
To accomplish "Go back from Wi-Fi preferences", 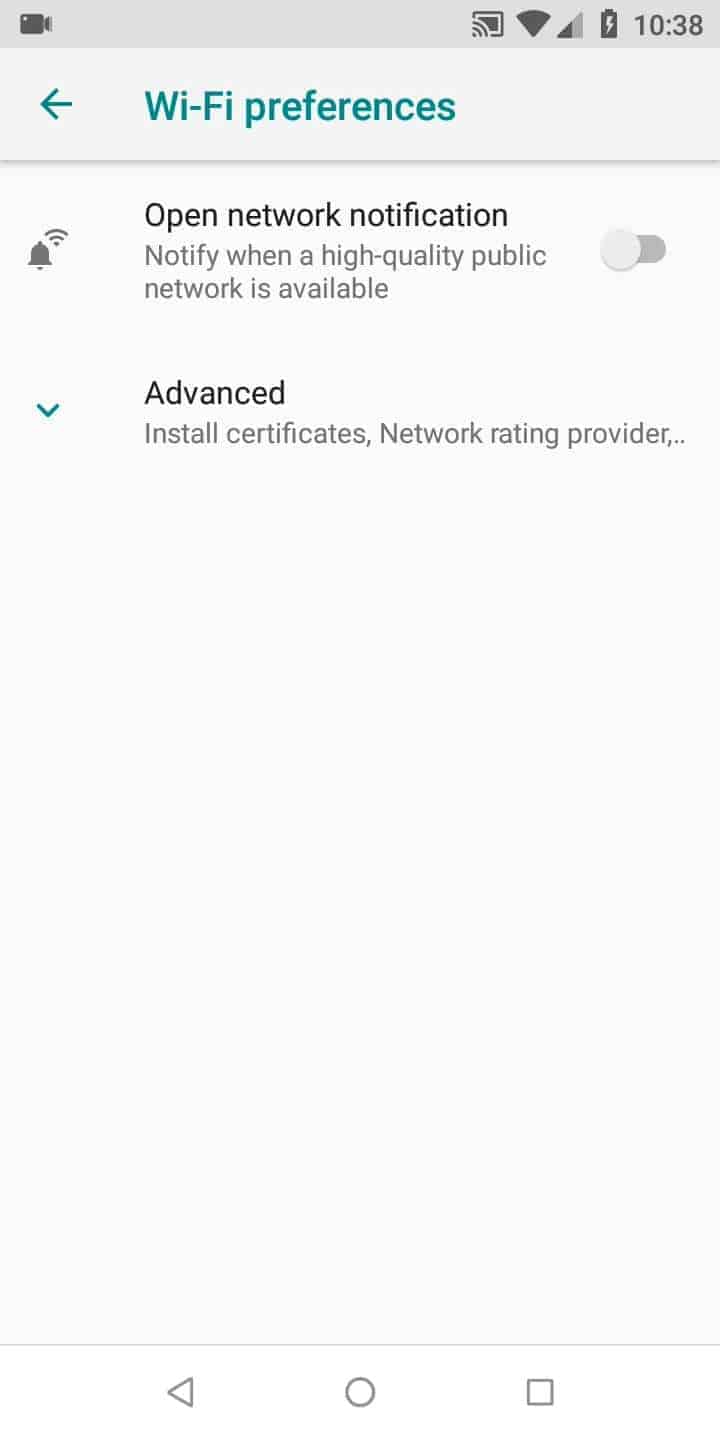I will pos(56,105).
